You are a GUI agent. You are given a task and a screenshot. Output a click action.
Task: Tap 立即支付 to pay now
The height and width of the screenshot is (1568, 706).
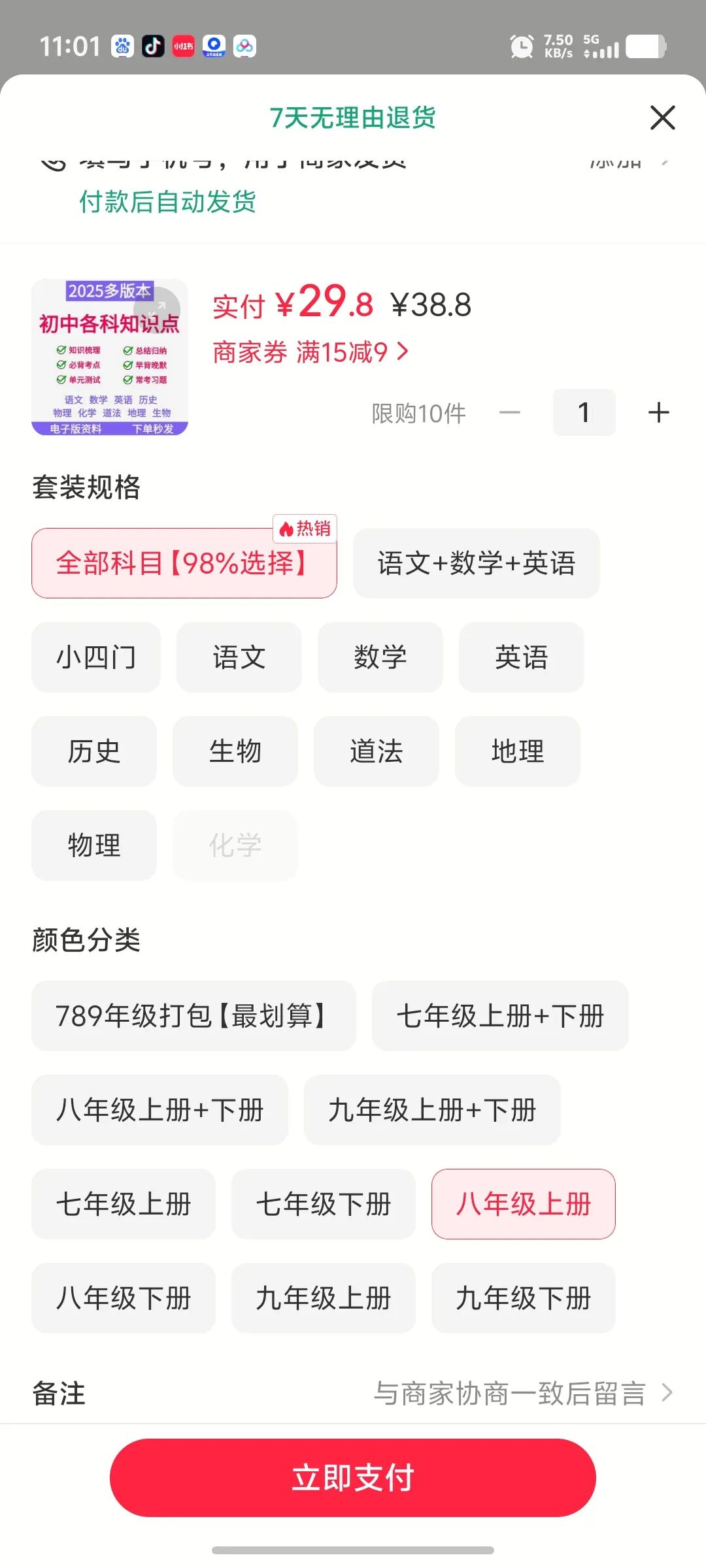(x=353, y=1478)
